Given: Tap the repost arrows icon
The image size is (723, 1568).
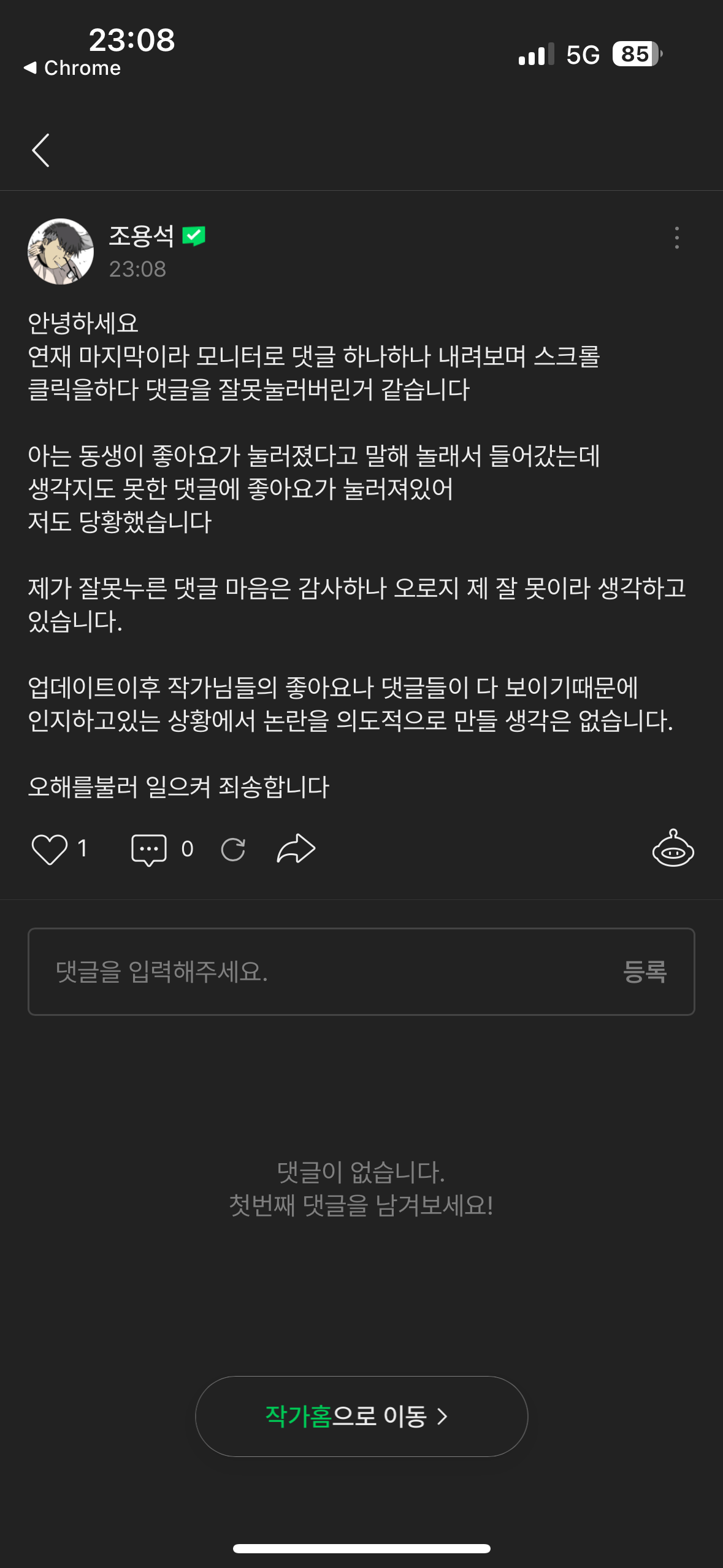Looking at the screenshot, I should [235, 850].
